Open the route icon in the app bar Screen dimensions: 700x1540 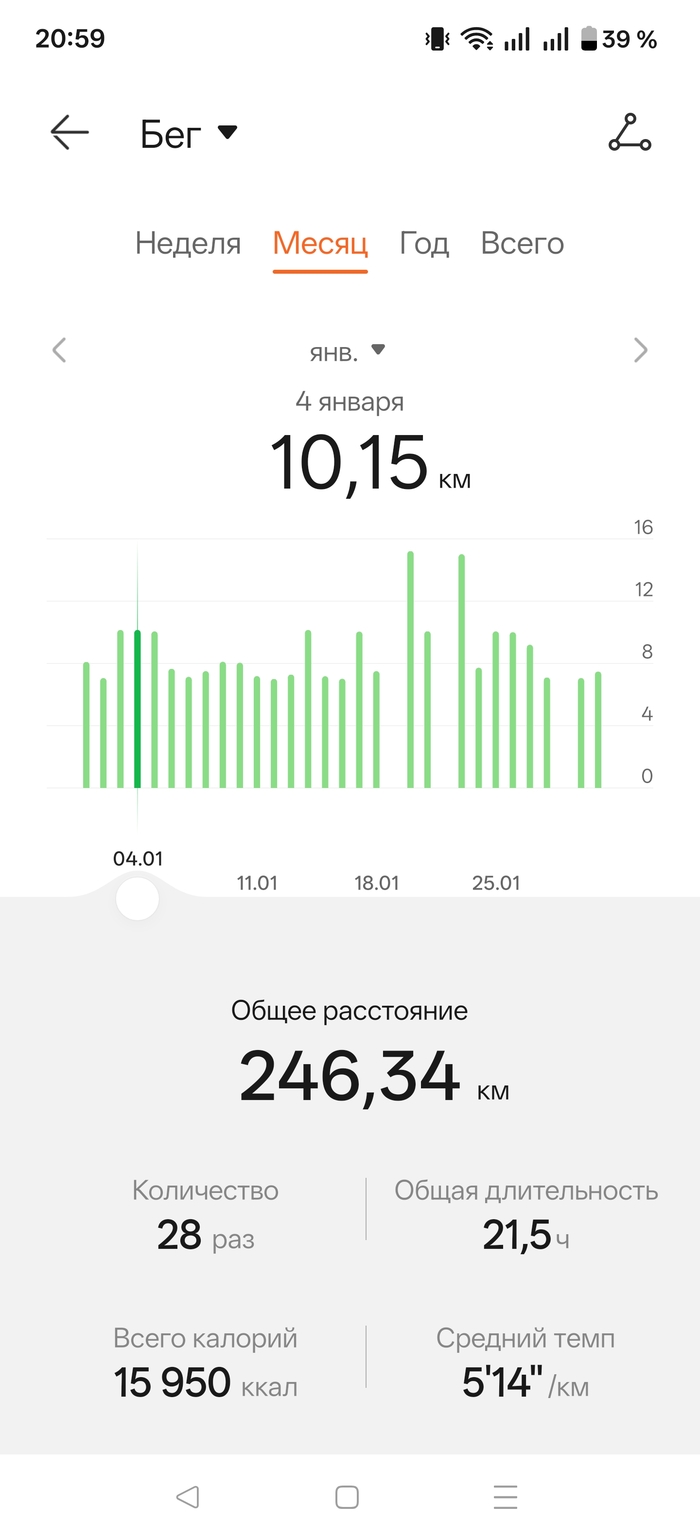(x=629, y=133)
